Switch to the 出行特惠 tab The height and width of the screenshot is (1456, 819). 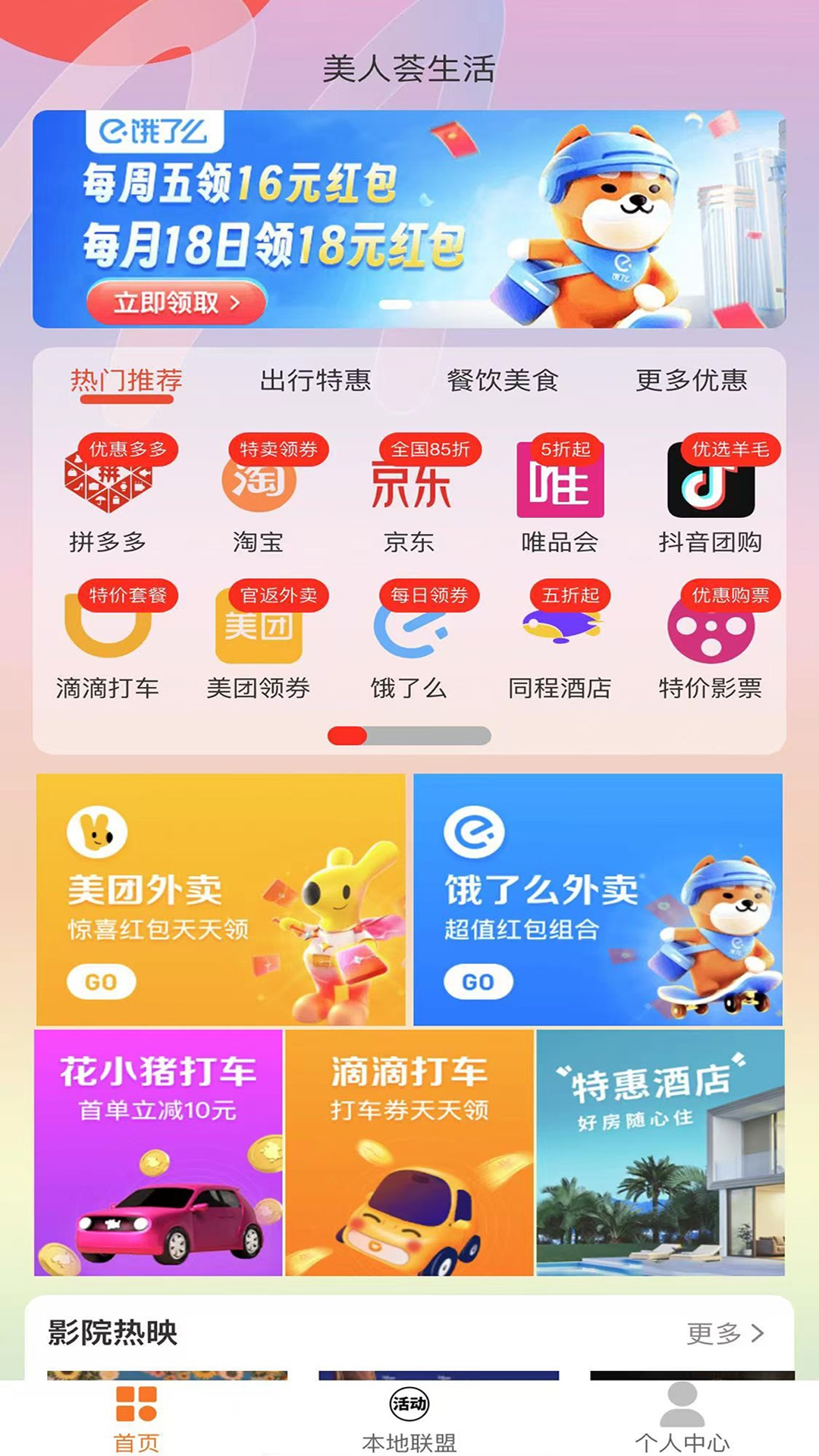point(315,380)
